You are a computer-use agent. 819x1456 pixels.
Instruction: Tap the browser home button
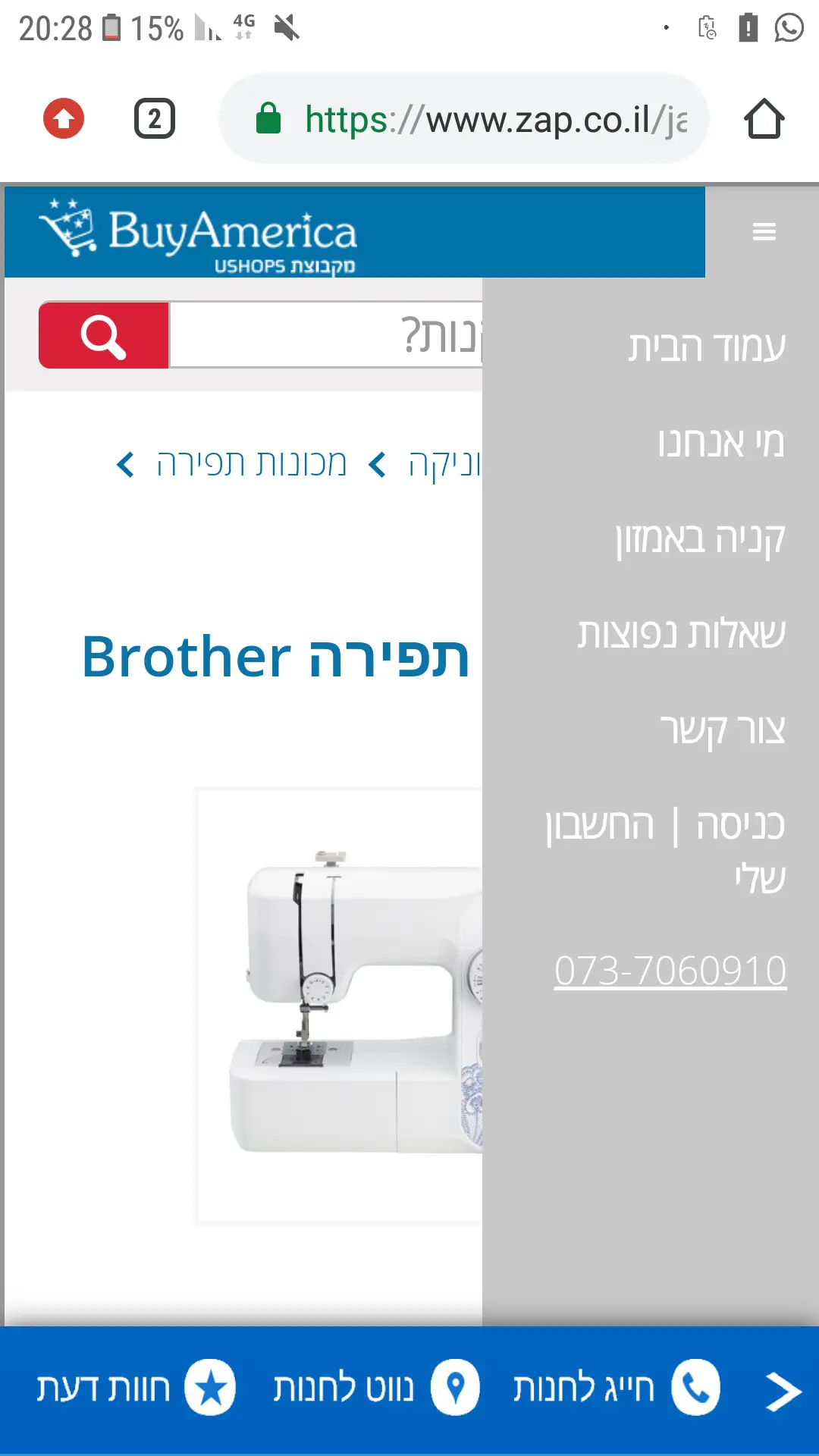point(764,119)
